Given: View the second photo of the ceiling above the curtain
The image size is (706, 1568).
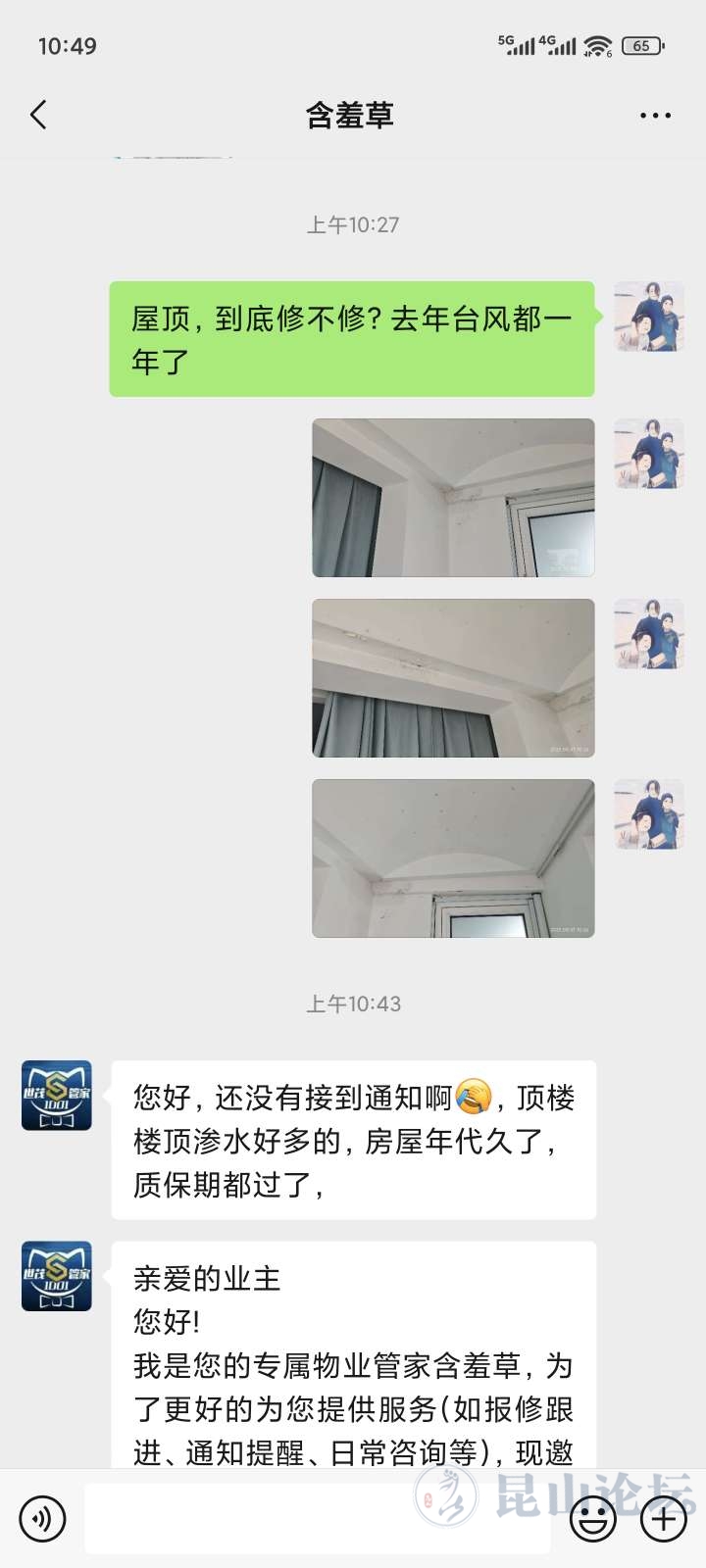Looking at the screenshot, I should click(x=453, y=678).
